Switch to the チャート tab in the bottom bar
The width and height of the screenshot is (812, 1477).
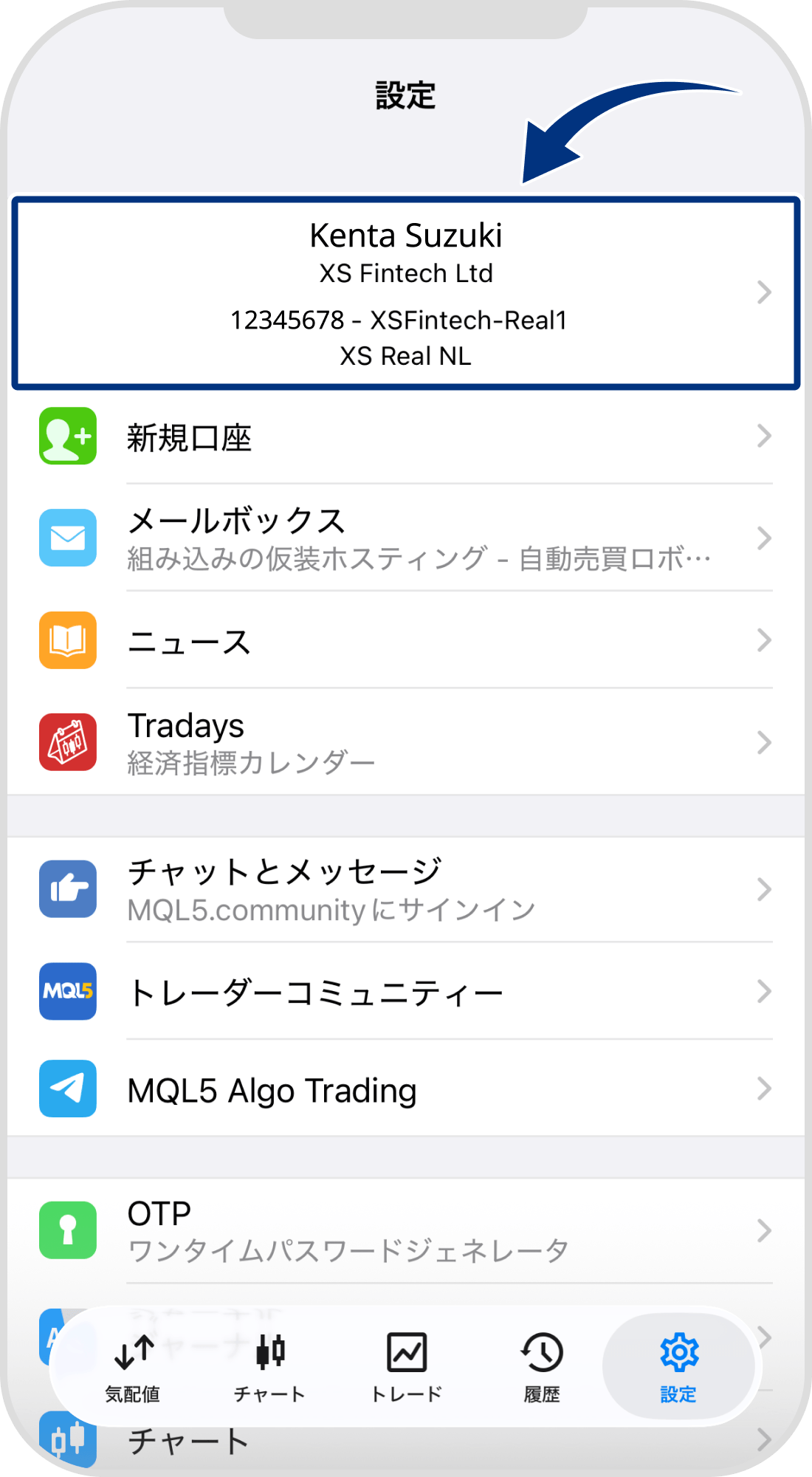click(x=269, y=1368)
